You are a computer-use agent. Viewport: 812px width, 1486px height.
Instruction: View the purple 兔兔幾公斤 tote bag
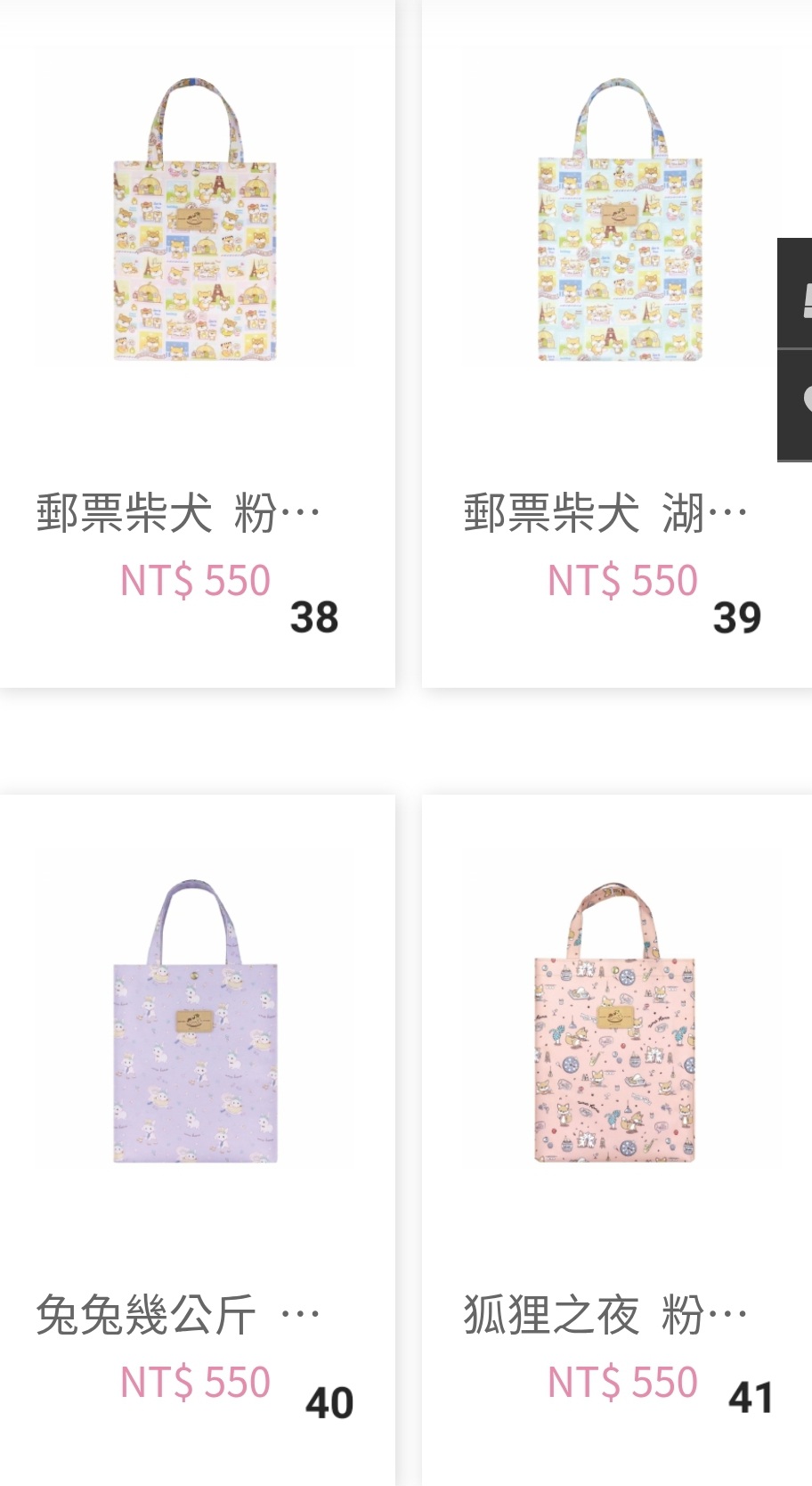pos(195,1021)
